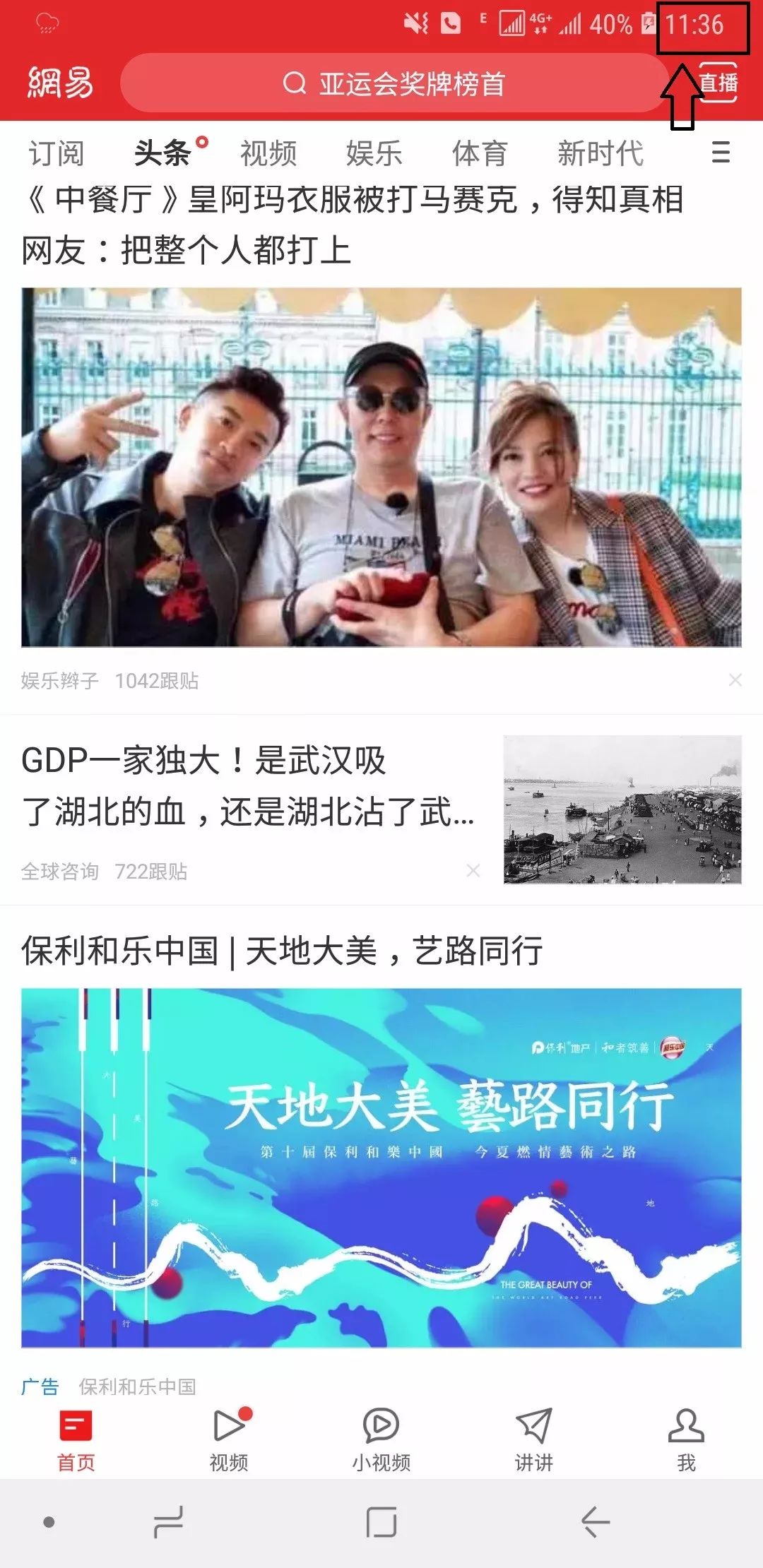Dismiss the 全球咨询 GDP article
The image size is (763, 1568).
tap(473, 871)
